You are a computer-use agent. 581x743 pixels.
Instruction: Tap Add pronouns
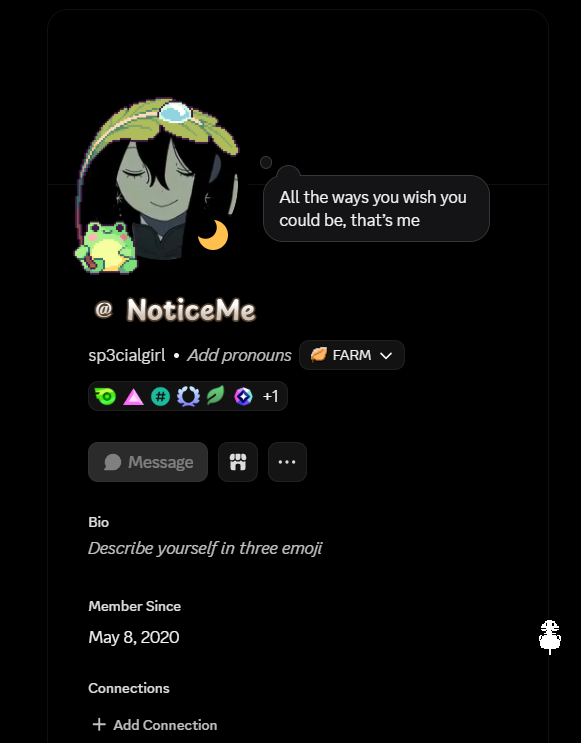click(x=239, y=355)
